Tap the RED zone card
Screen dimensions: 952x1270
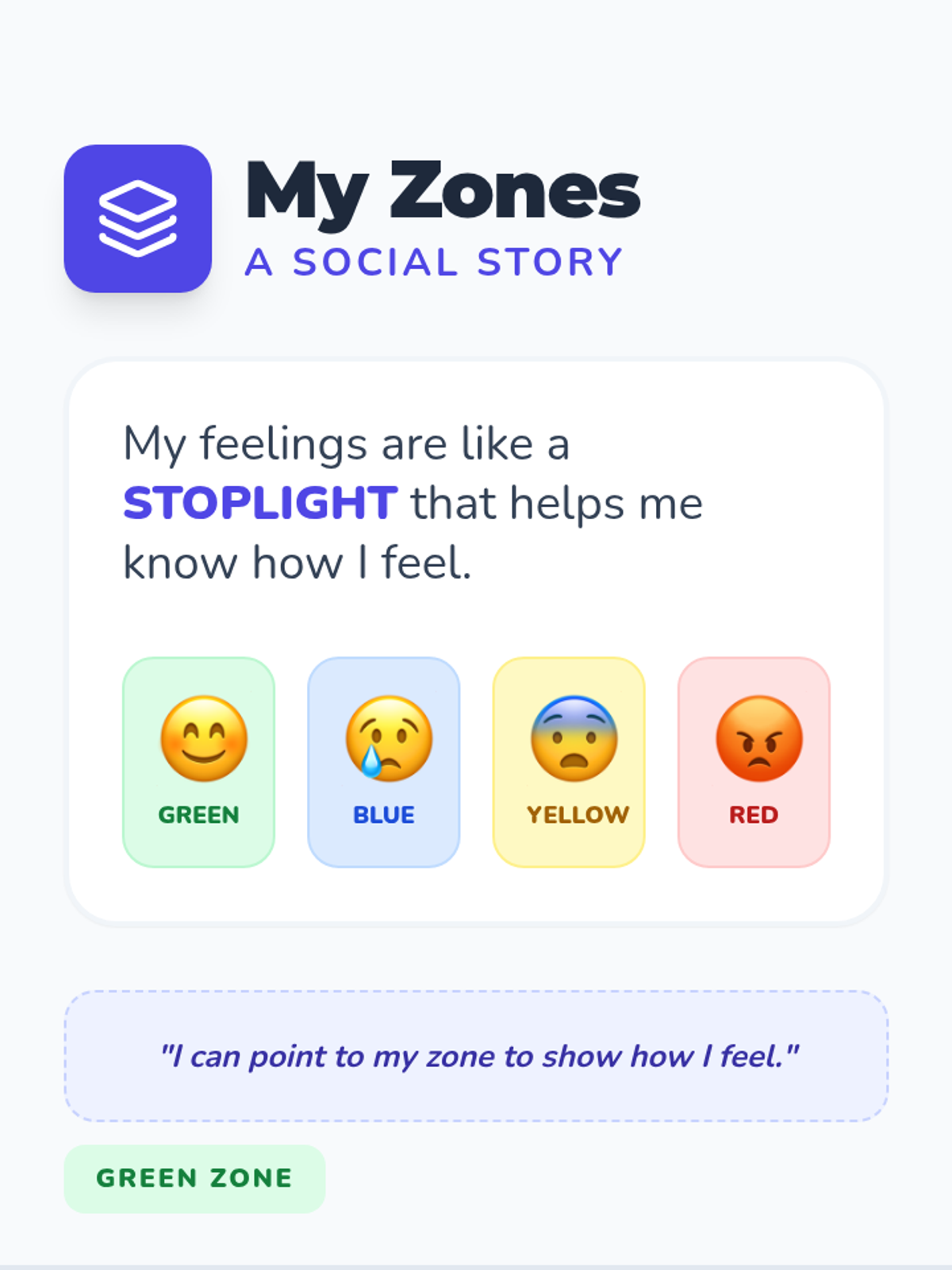pyautogui.click(x=754, y=762)
